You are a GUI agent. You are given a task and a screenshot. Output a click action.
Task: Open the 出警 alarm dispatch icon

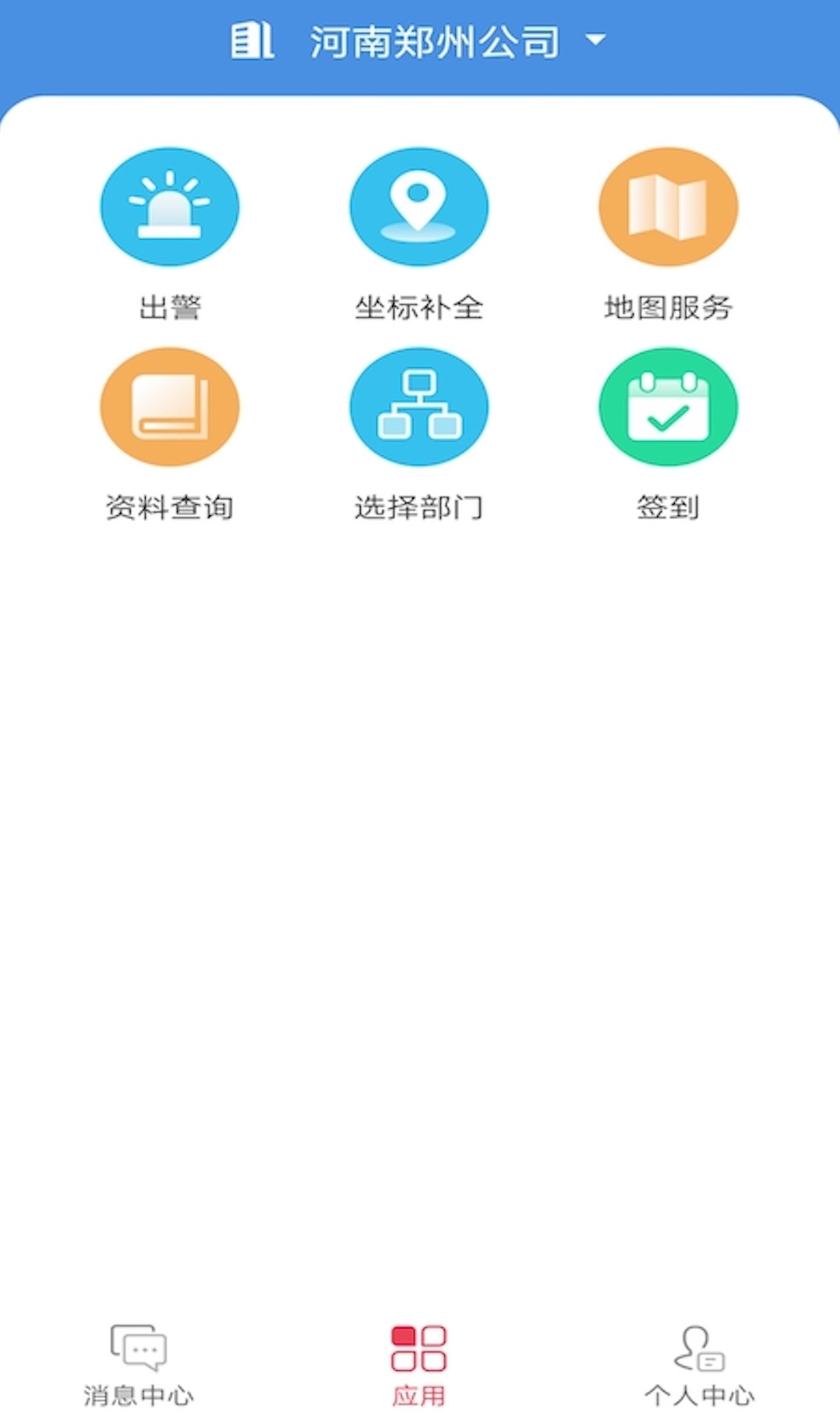click(x=170, y=206)
